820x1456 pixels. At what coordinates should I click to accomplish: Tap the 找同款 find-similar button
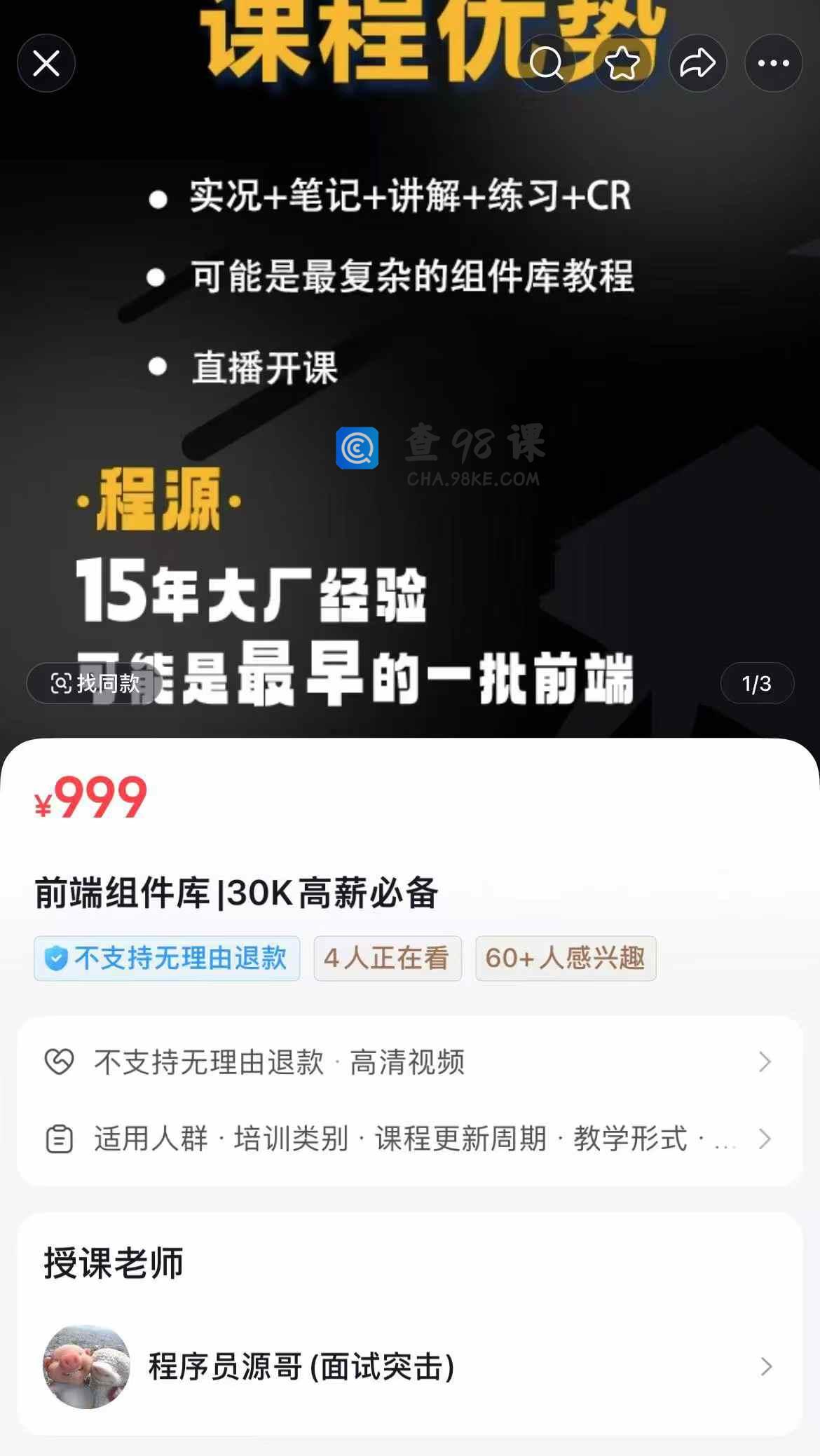point(95,683)
